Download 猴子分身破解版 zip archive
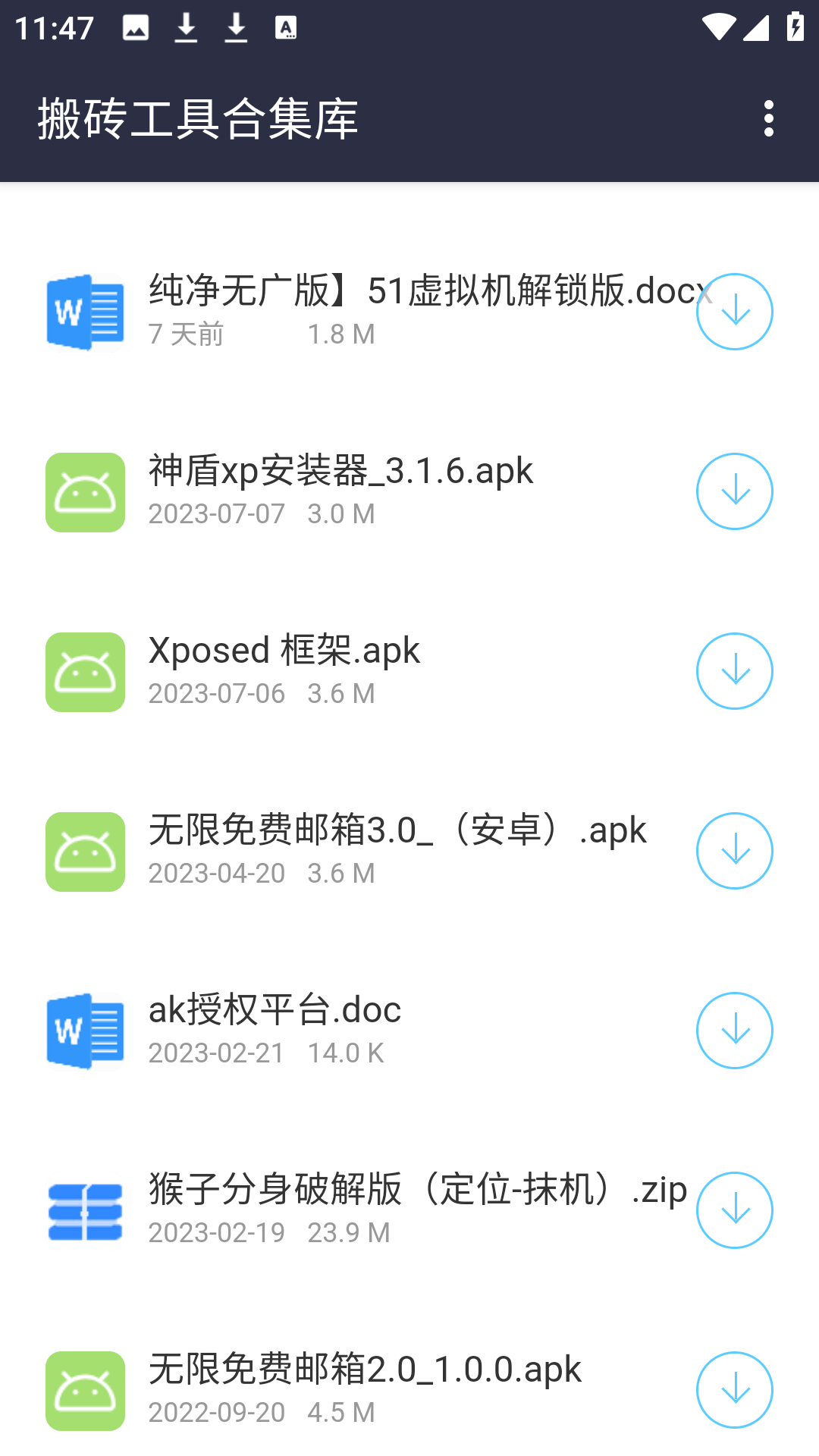This screenshot has width=819, height=1456. tap(734, 1210)
